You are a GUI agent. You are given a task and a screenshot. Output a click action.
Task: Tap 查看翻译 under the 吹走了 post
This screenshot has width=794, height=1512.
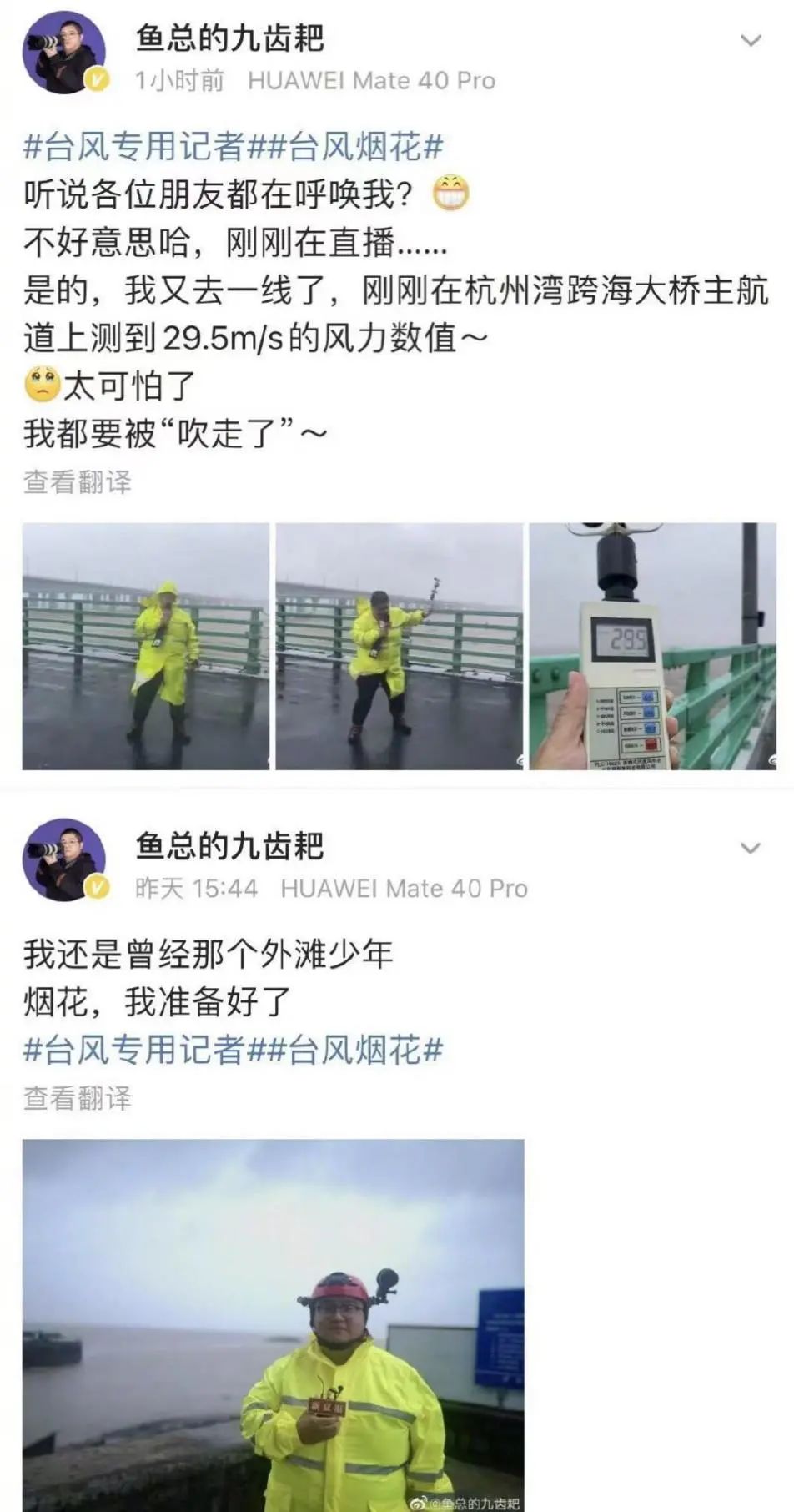click(x=78, y=481)
